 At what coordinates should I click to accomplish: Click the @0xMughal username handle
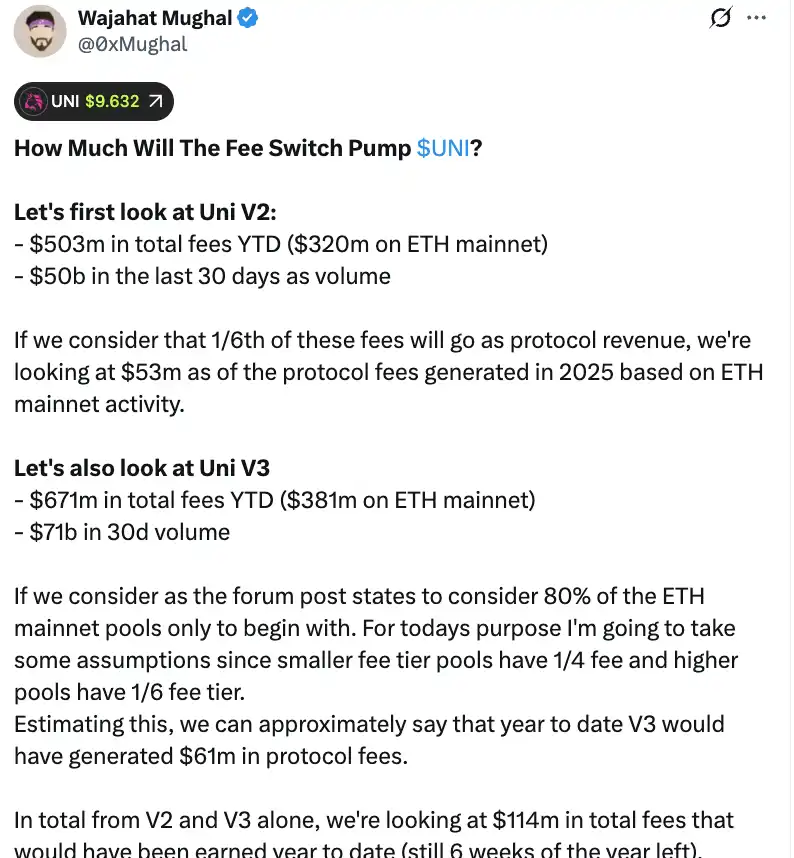132,44
